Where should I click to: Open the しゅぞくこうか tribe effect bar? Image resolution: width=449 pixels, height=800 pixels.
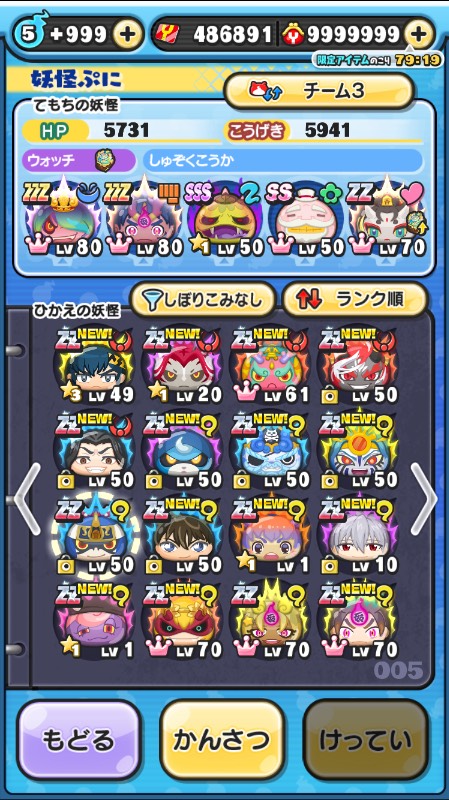point(283,161)
